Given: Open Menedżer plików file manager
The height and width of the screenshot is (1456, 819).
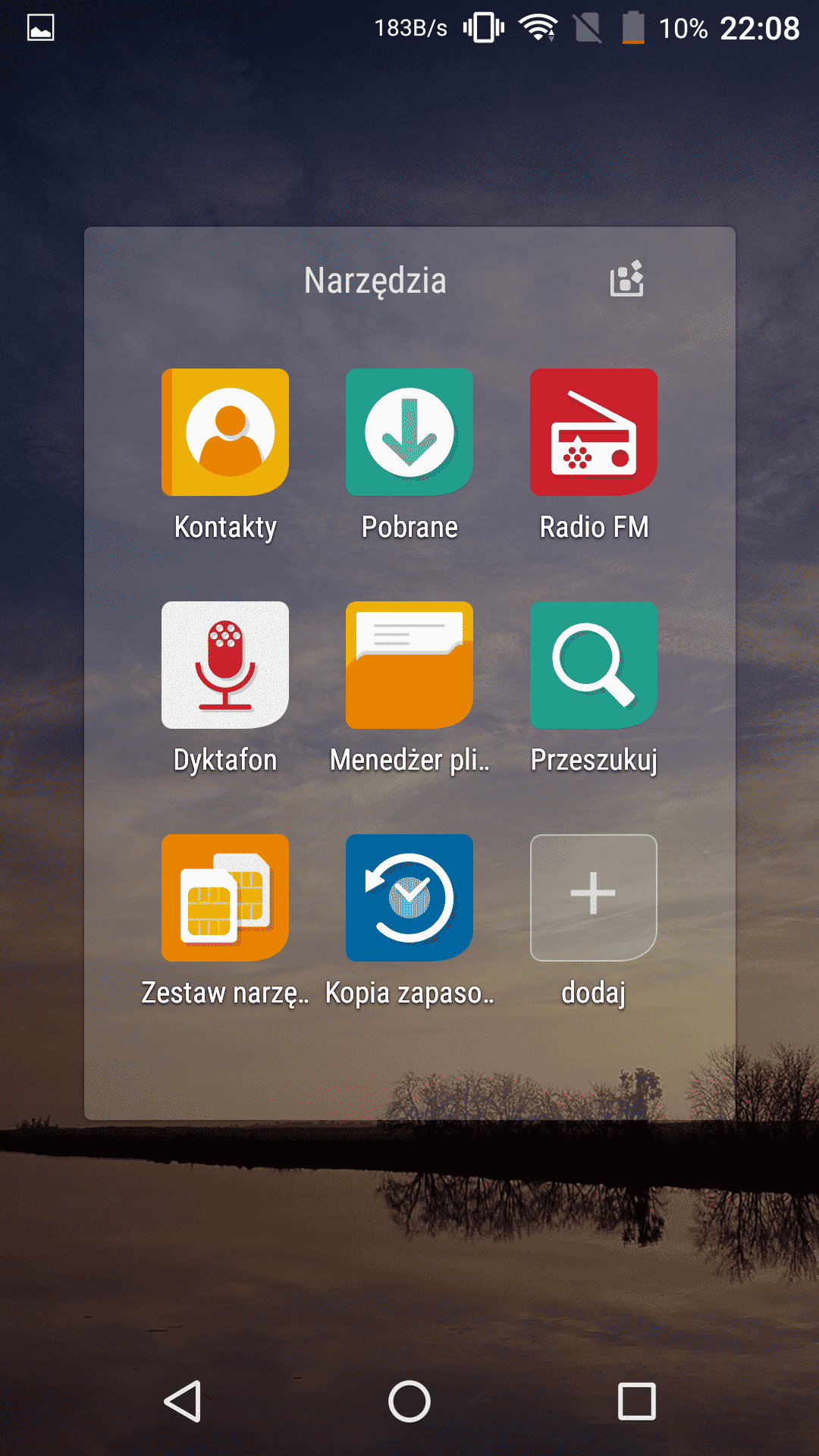Looking at the screenshot, I should pyautogui.click(x=409, y=665).
